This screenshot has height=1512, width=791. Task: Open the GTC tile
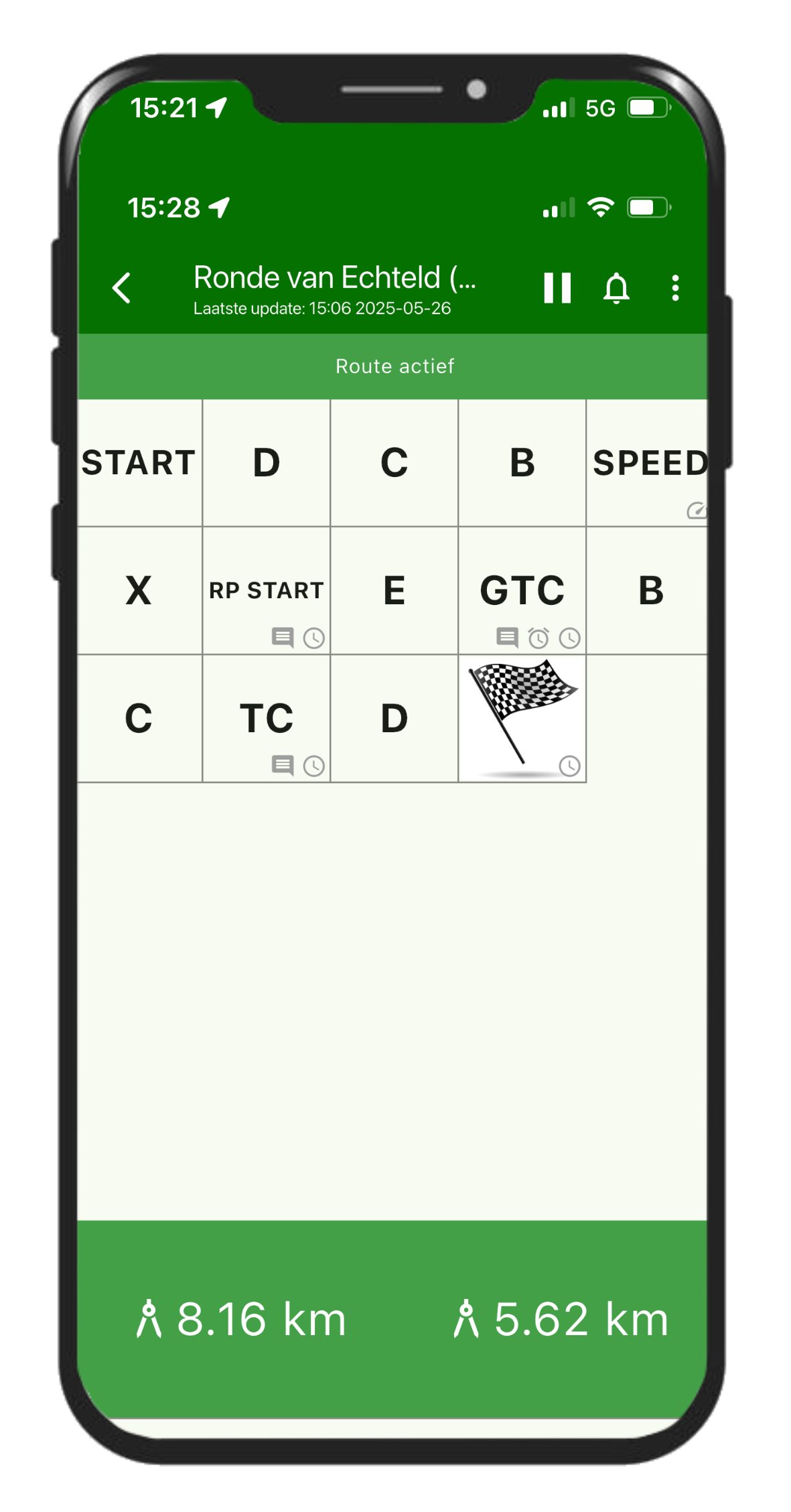click(522, 591)
